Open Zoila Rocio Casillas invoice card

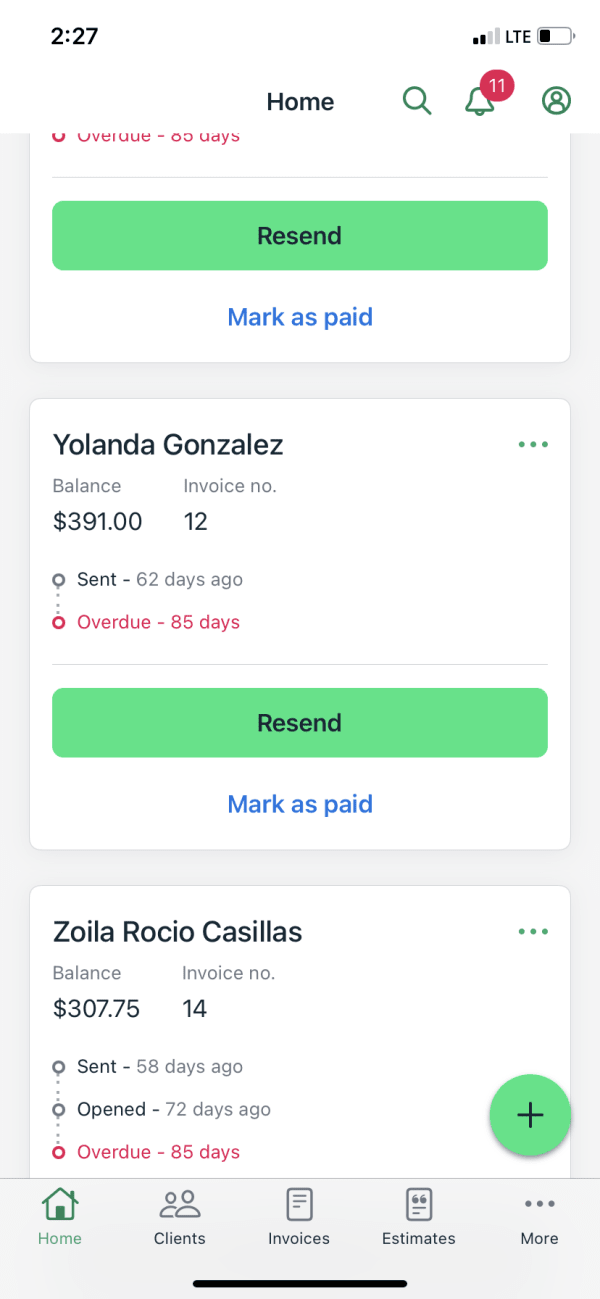coord(300,1032)
